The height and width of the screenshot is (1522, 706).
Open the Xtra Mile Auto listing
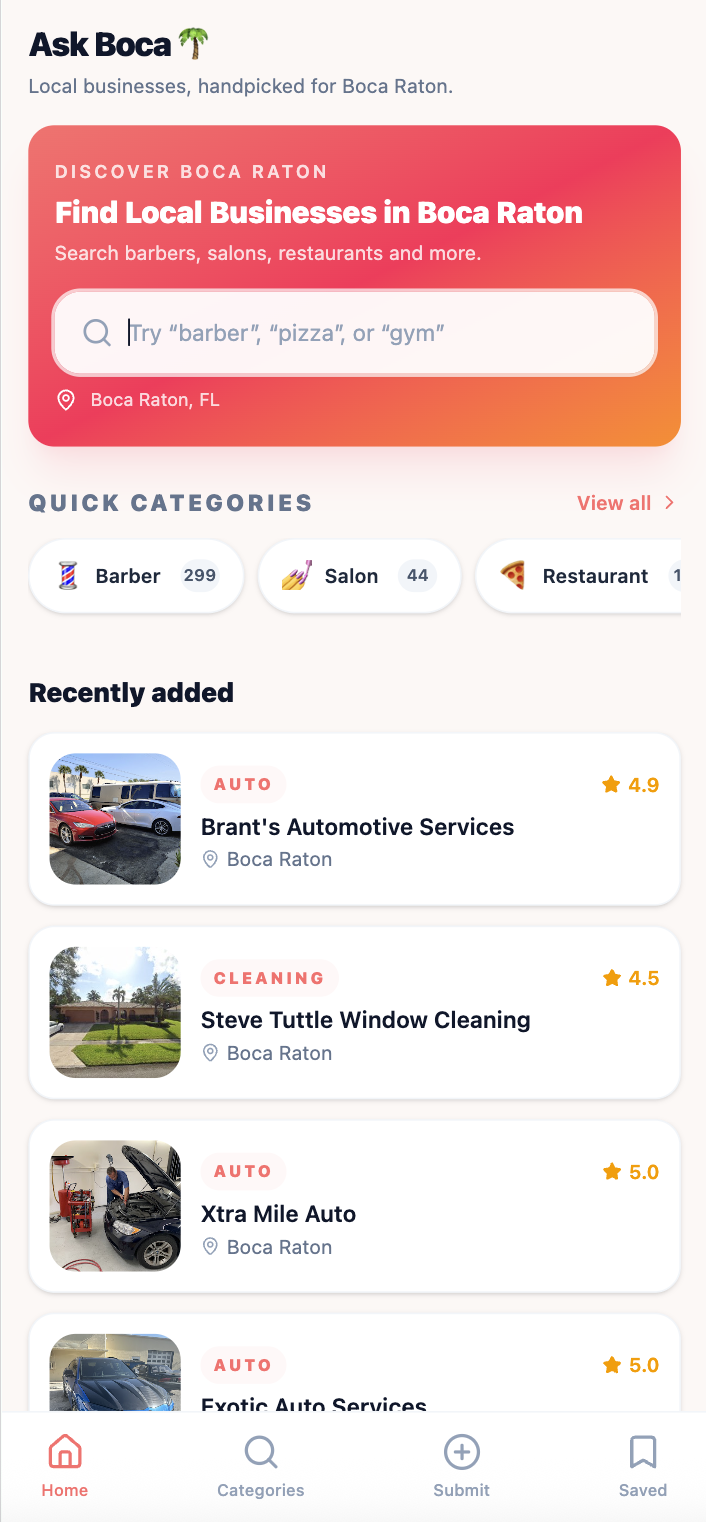tap(355, 1206)
